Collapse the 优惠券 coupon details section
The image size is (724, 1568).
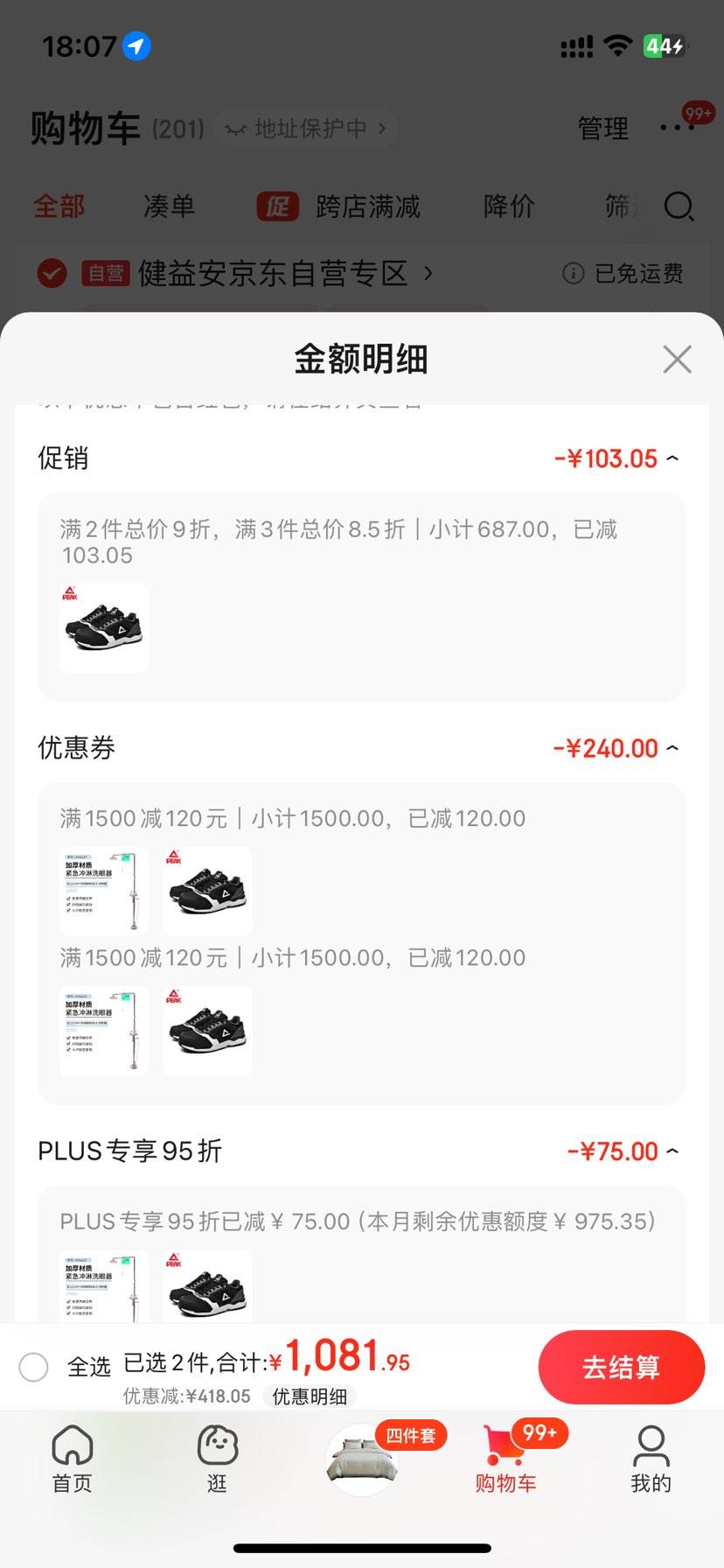[x=672, y=748]
